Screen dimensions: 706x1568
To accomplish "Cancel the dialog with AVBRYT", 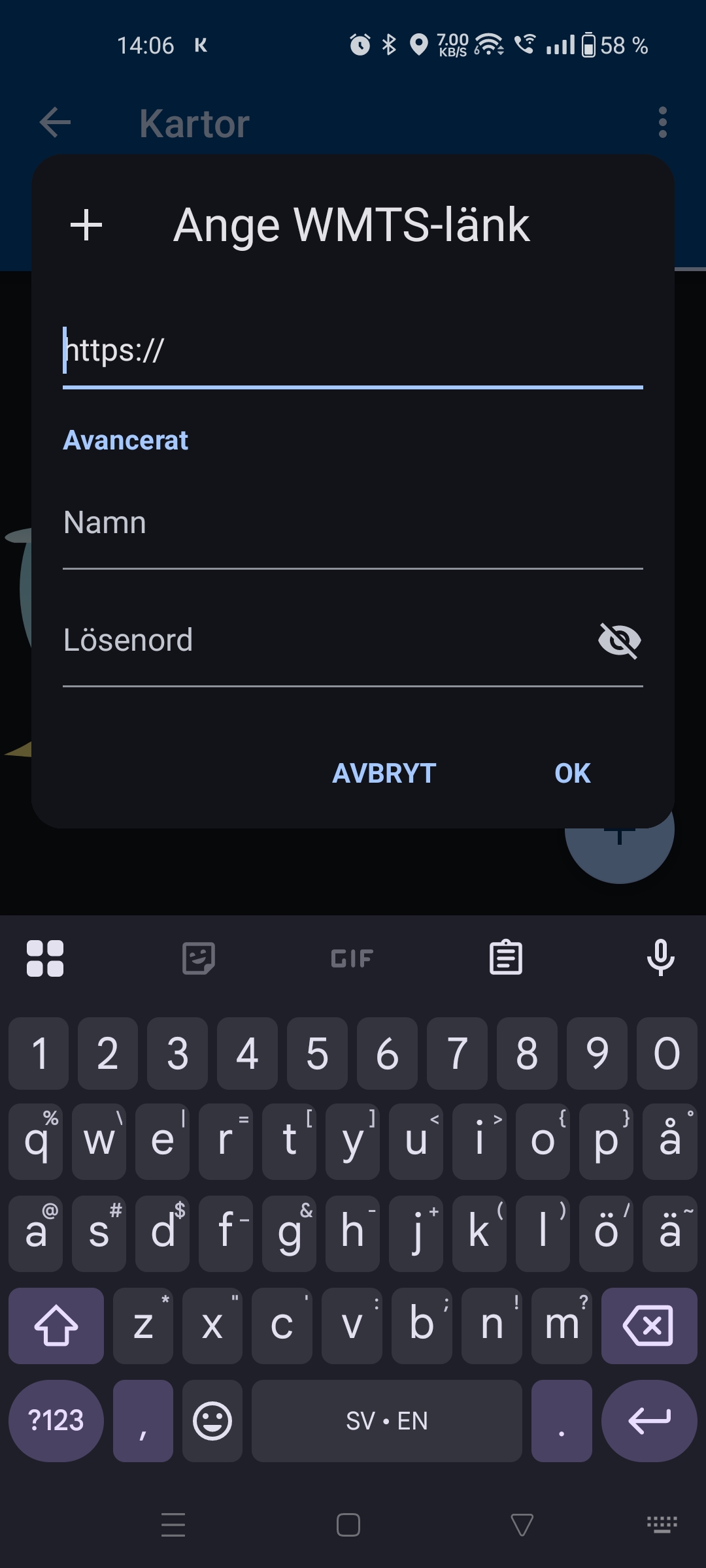I will tap(384, 774).
